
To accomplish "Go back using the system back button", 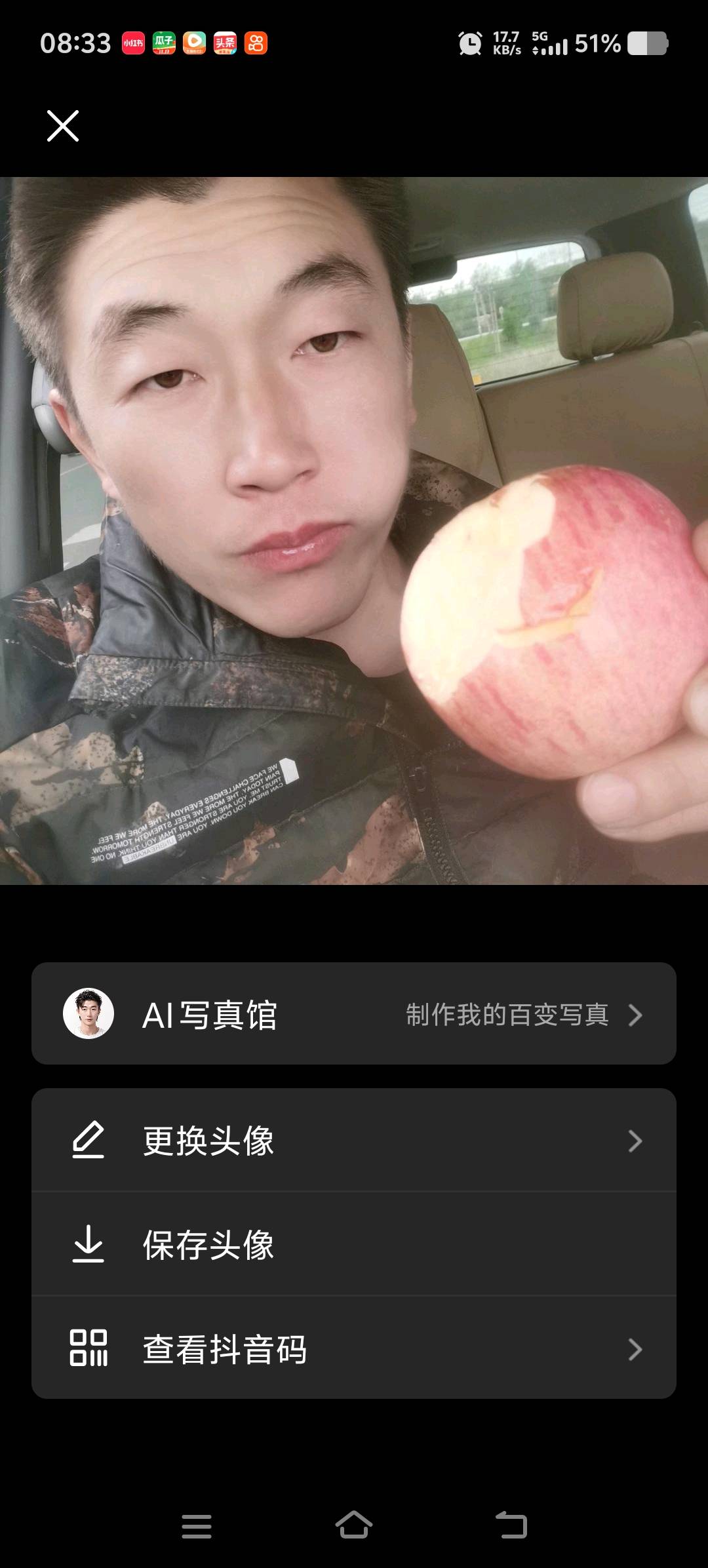I will point(511,1525).
